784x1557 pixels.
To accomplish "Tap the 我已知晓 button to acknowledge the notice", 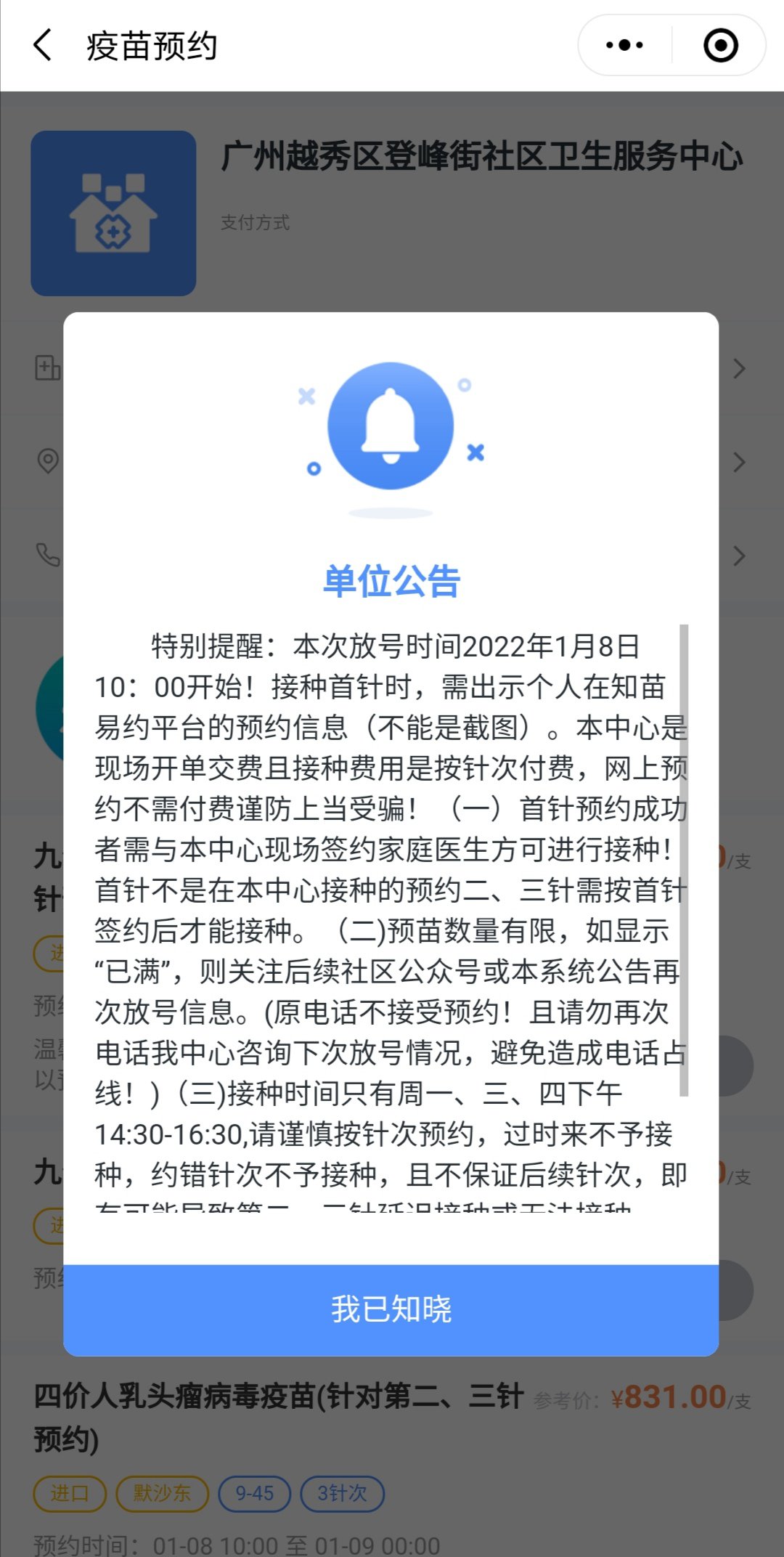I will 391,1309.
